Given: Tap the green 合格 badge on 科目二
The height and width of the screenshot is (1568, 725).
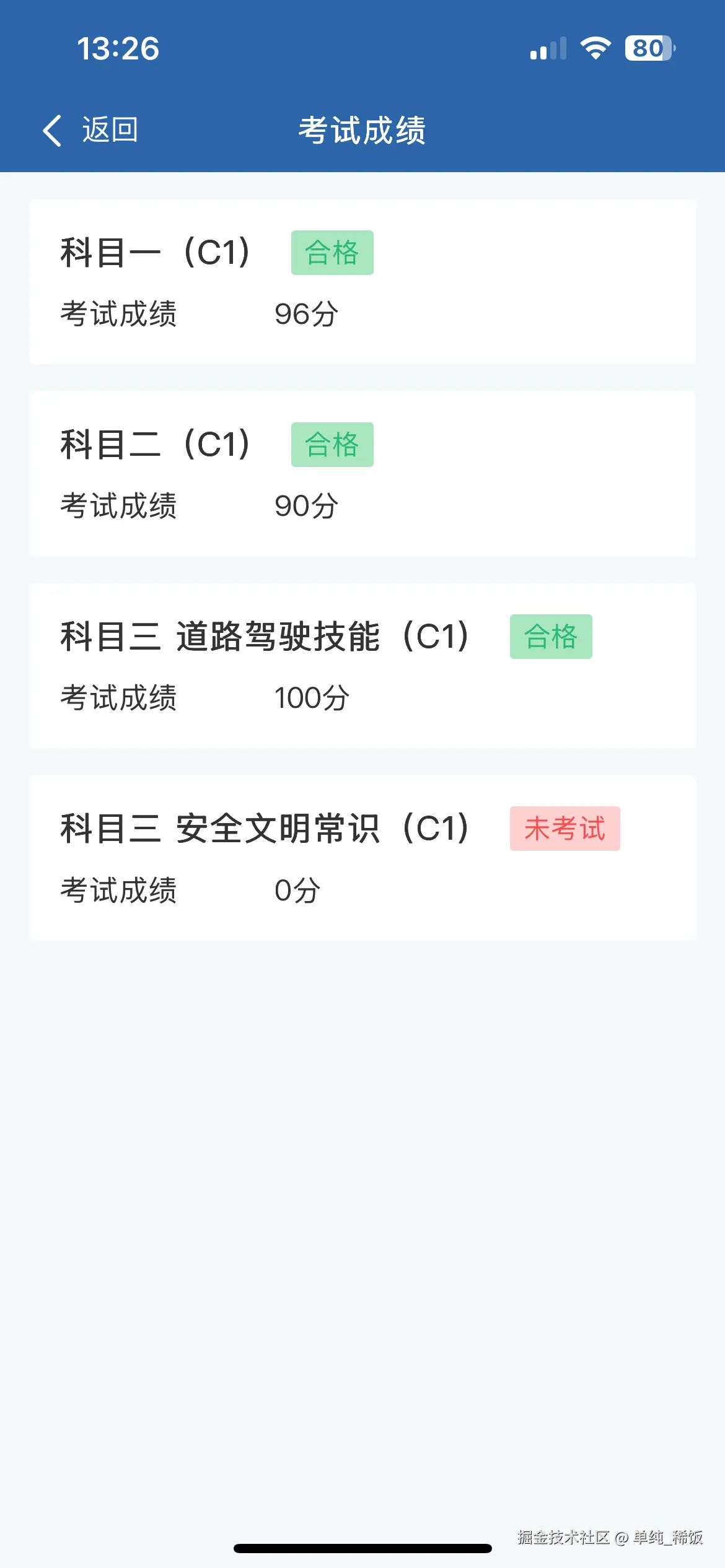Looking at the screenshot, I should [x=332, y=443].
